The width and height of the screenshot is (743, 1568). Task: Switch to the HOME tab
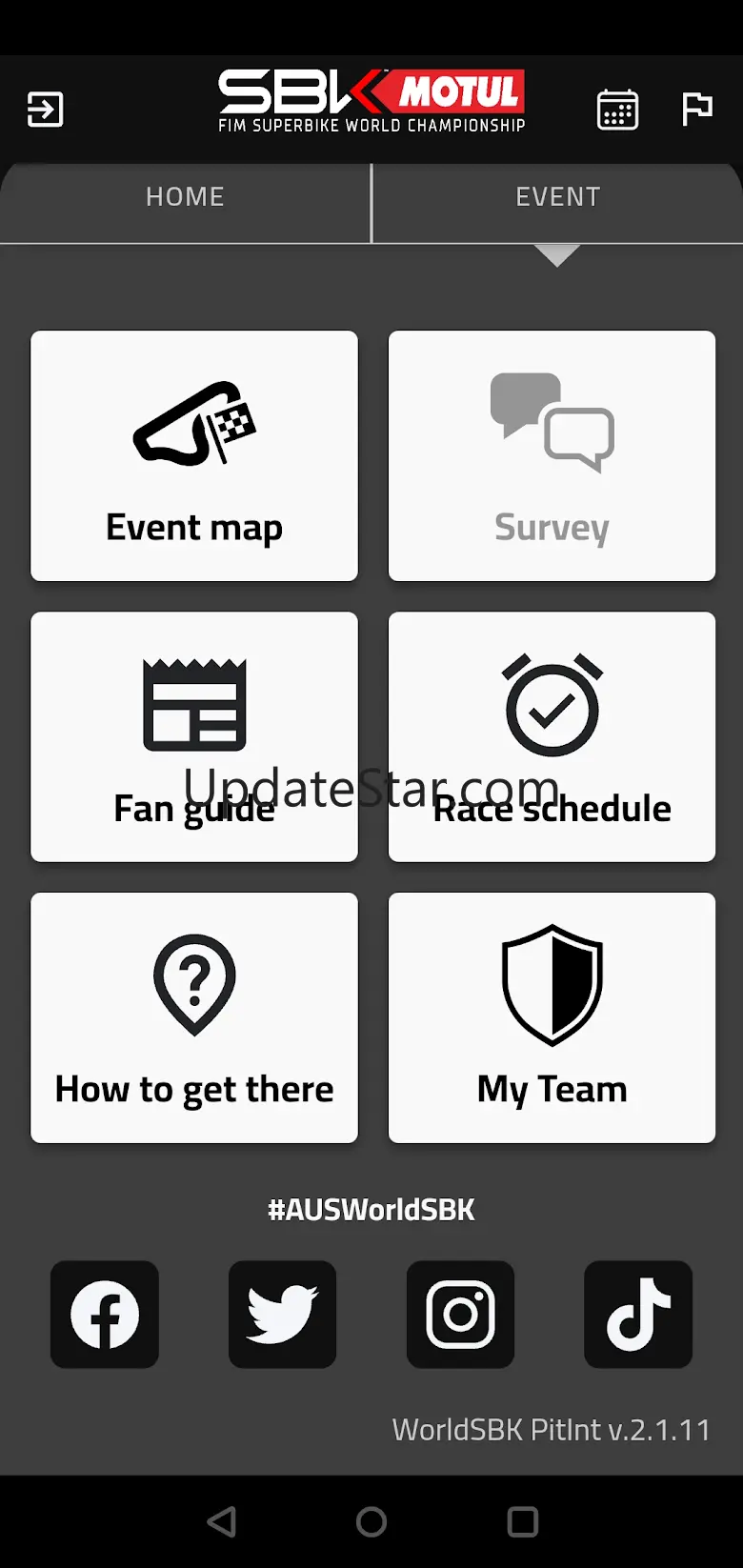click(186, 197)
